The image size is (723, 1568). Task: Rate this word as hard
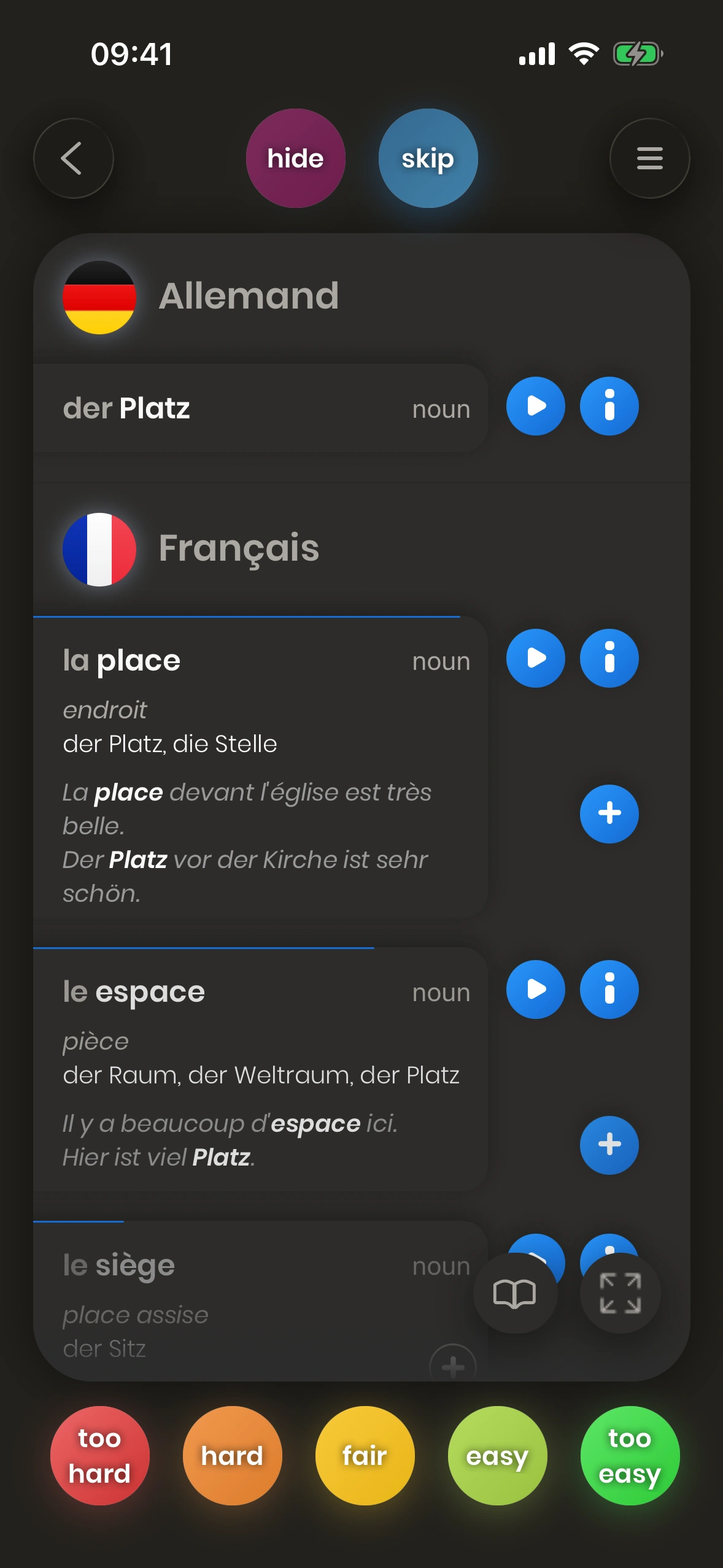(x=232, y=1455)
